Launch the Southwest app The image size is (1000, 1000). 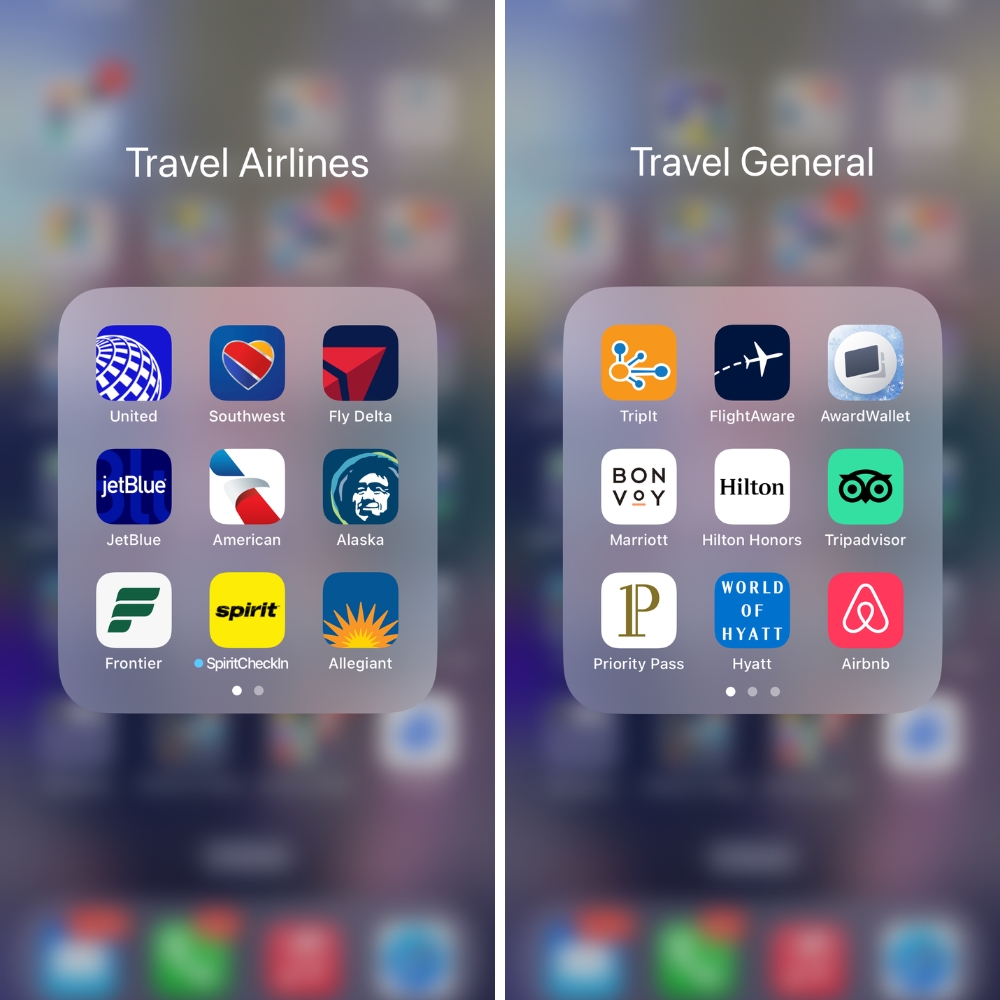(x=247, y=363)
